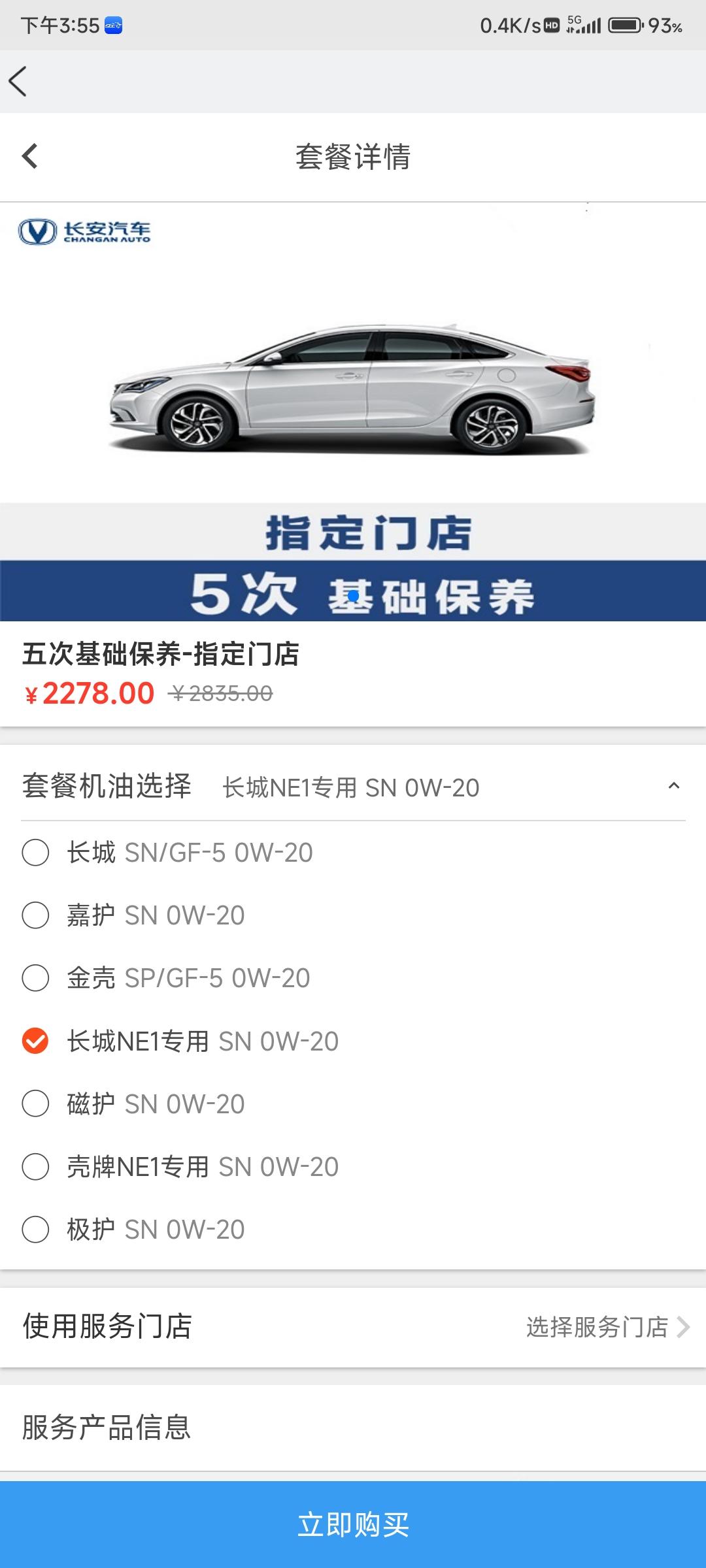Tap the back arrow in the gray top bar

click(x=18, y=82)
